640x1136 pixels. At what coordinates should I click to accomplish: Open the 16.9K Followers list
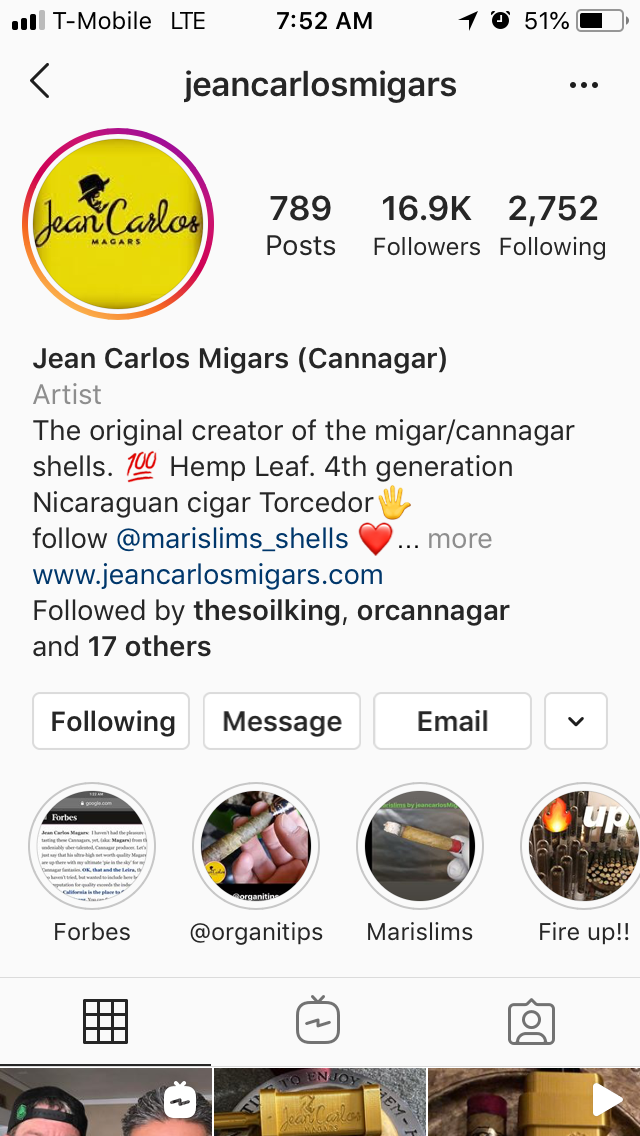[426, 226]
